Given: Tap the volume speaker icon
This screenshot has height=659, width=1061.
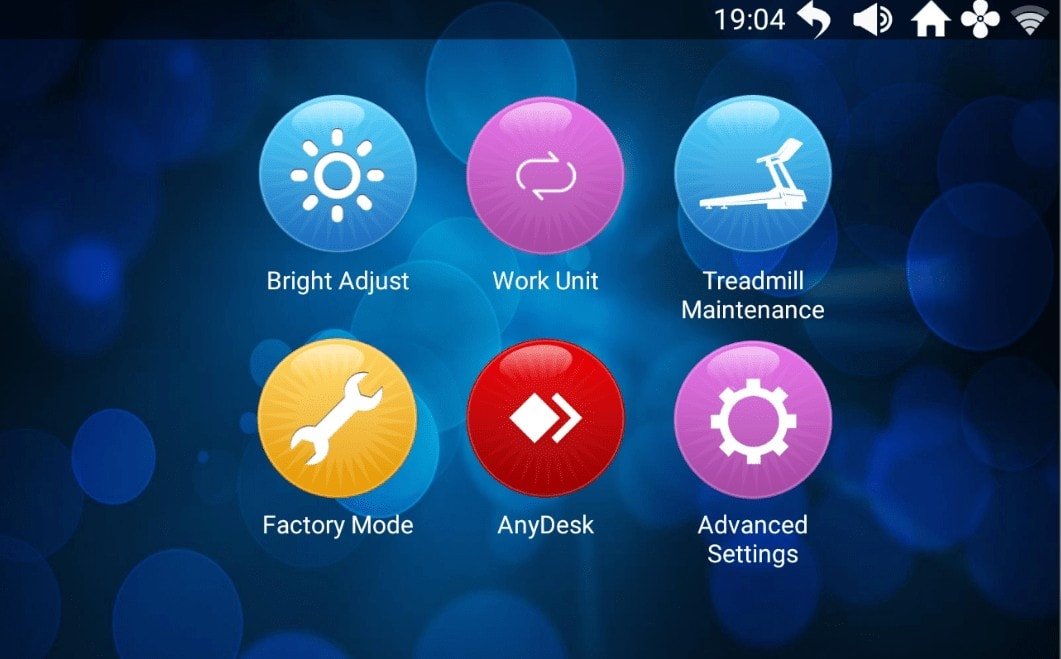Looking at the screenshot, I should click(x=871, y=20).
